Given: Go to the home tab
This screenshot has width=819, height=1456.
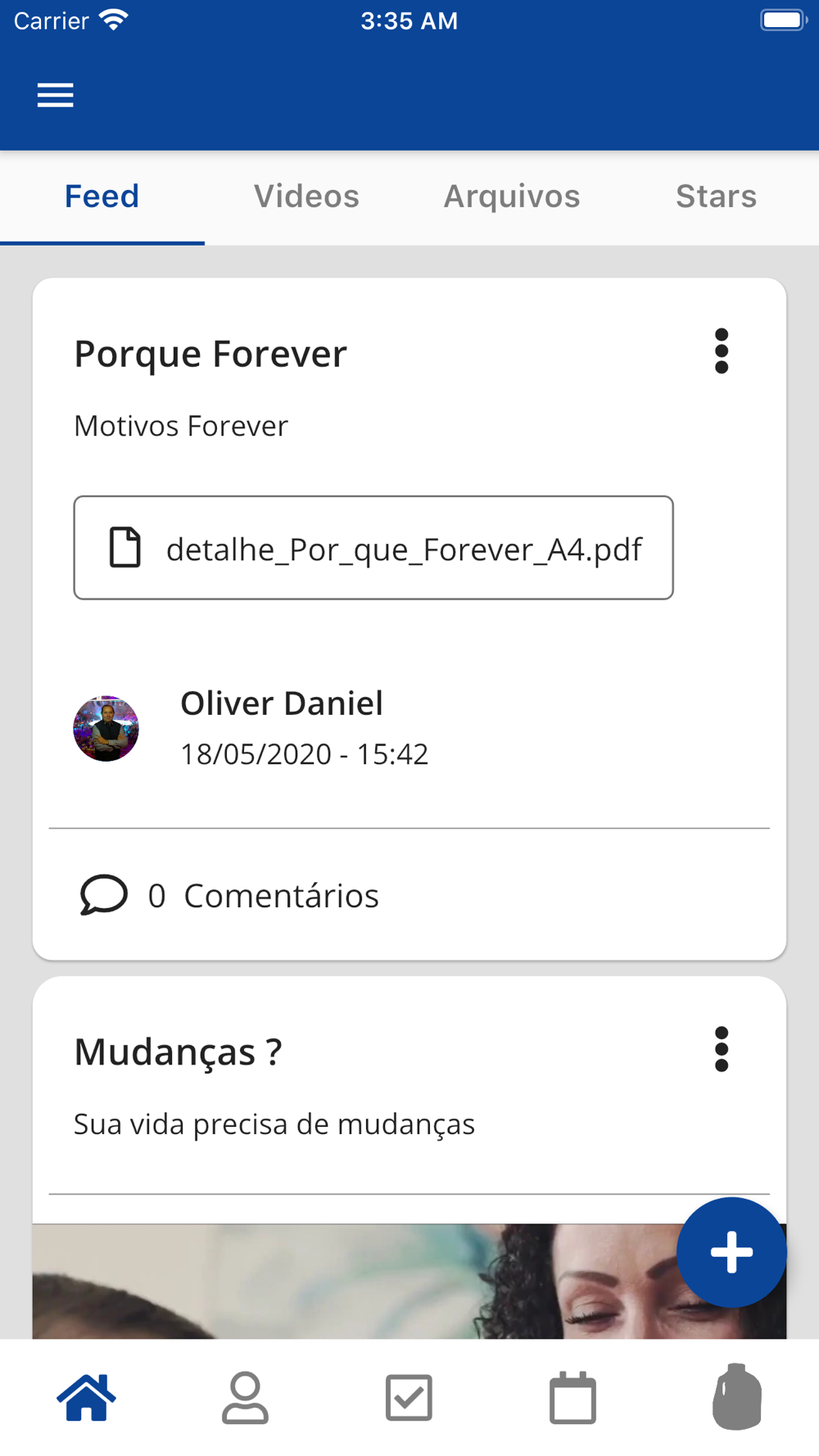Looking at the screenshot, I should click(86, 1398).
